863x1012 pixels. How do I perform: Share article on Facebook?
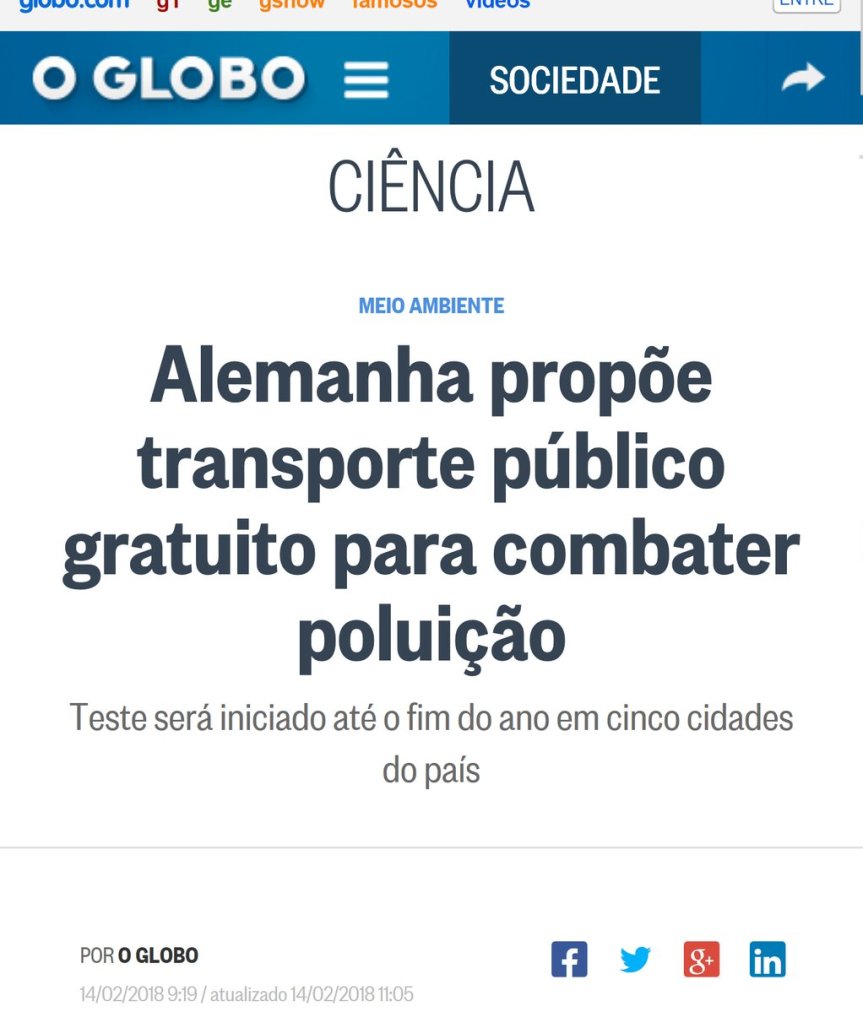569,960
